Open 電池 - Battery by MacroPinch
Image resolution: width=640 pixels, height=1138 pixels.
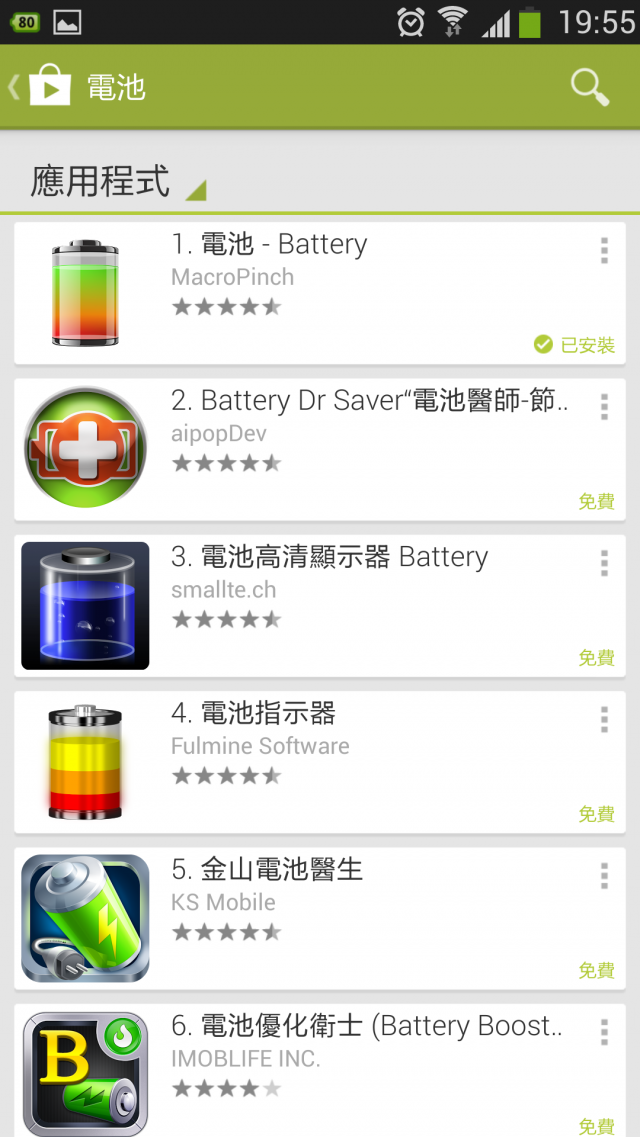point(320,294)
